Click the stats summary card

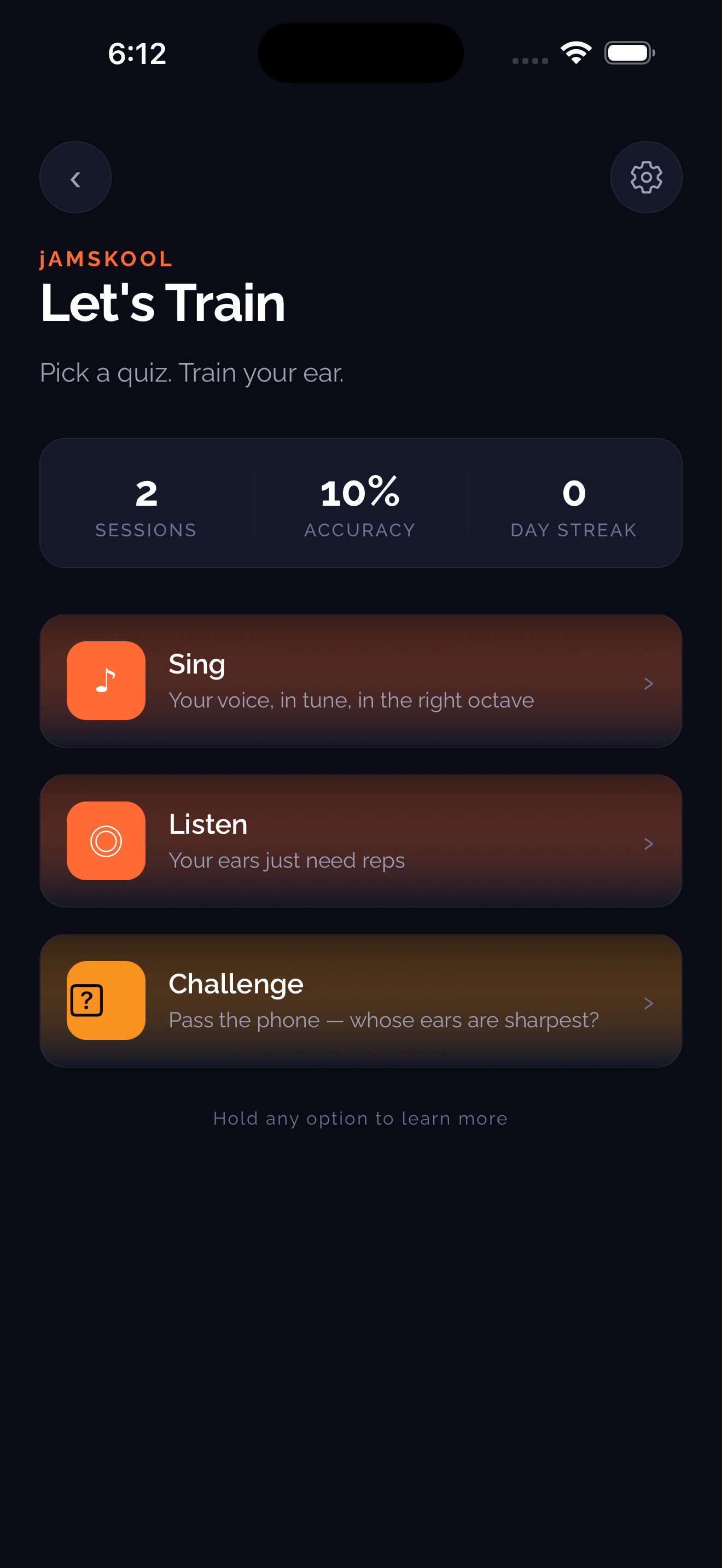tap(361, 502)
